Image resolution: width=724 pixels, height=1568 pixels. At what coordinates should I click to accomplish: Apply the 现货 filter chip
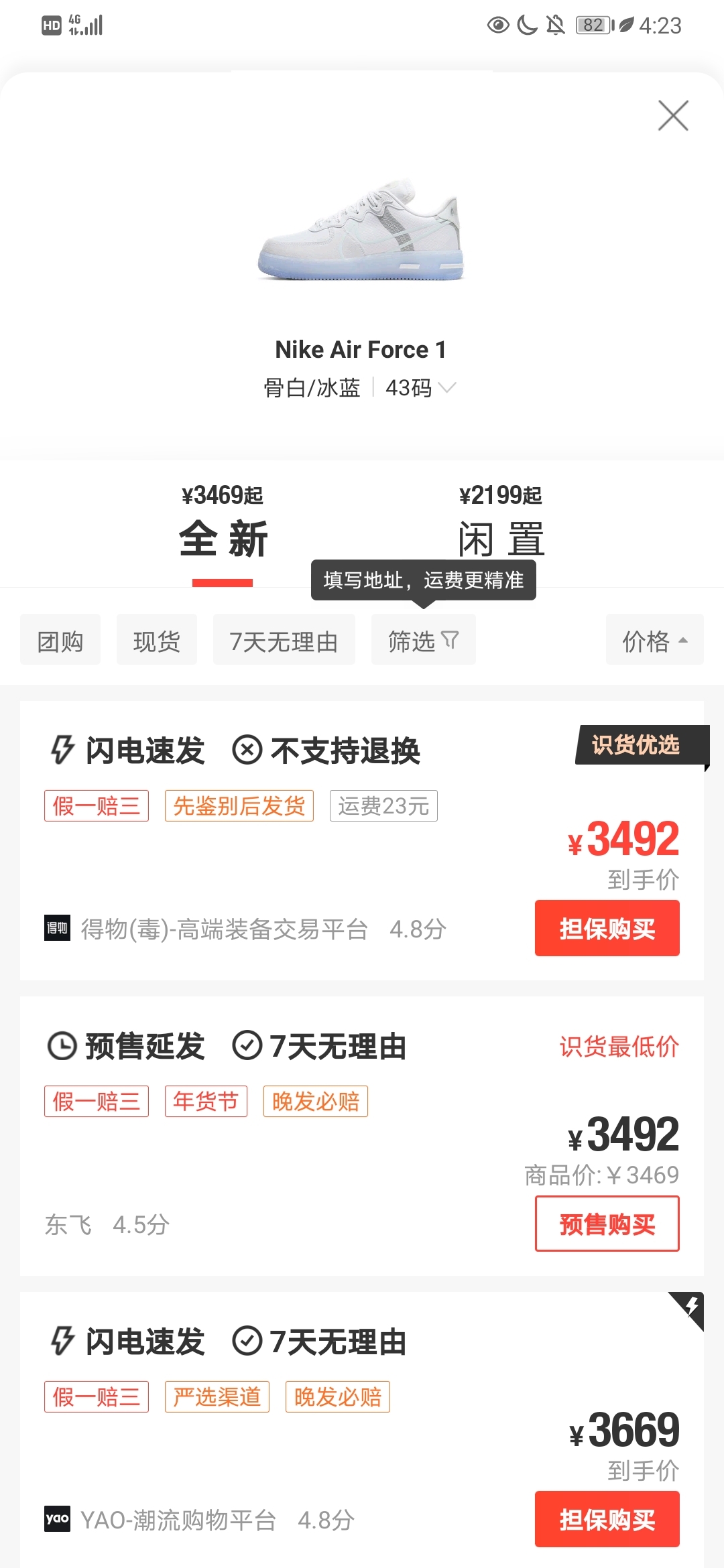[x=157, y=640]
